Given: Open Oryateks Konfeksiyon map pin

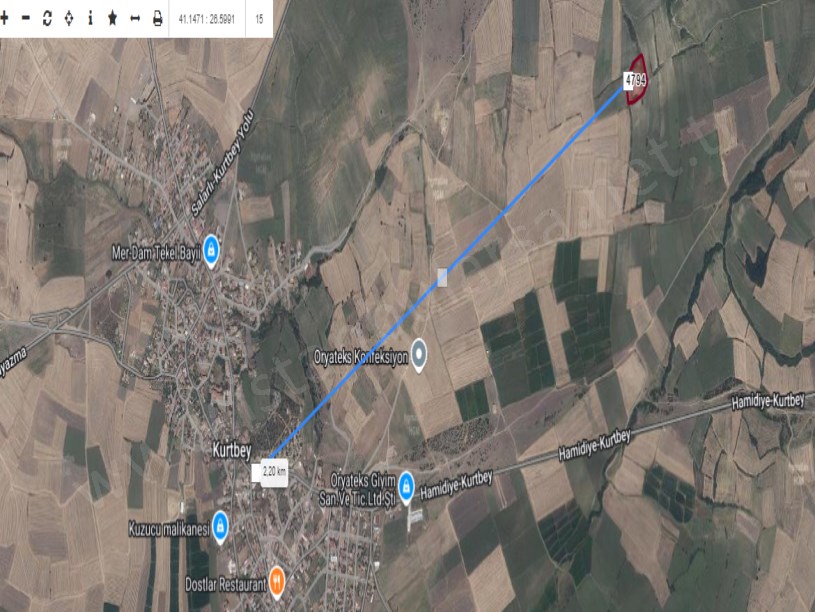Looking at the screenshot, I should pyautogui.click(x=419, y=351).
